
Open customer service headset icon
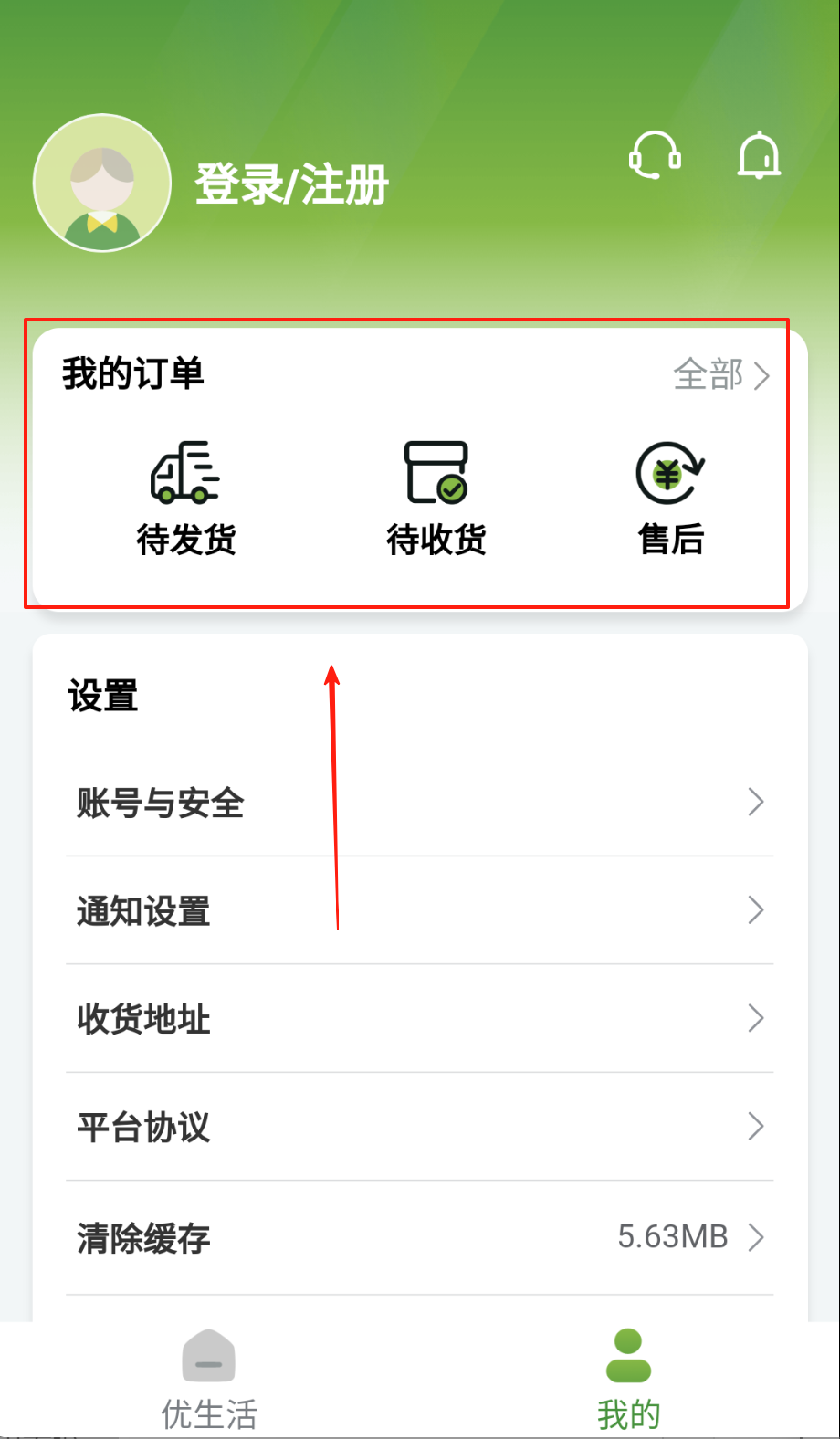655,155
